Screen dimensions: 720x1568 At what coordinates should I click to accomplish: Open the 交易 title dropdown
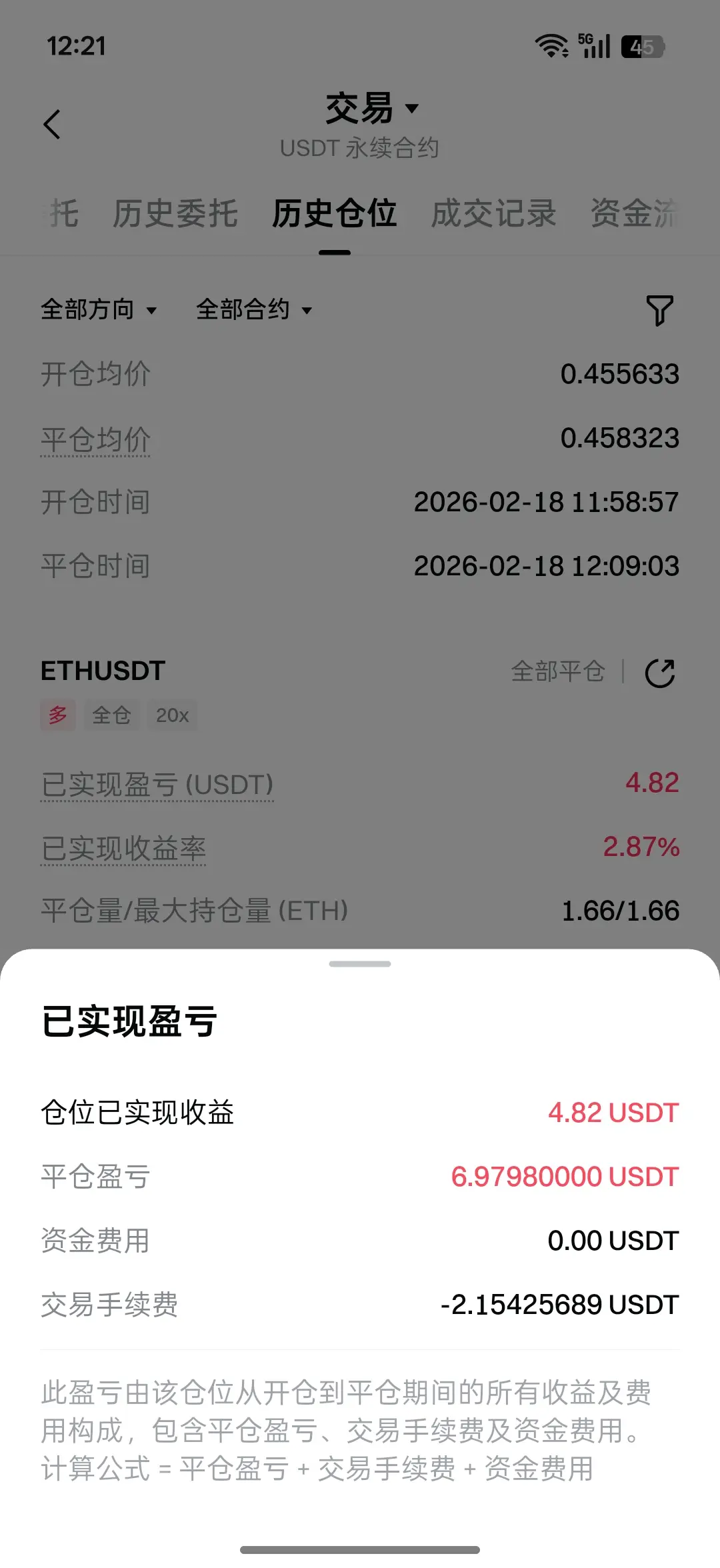(371, 109)
